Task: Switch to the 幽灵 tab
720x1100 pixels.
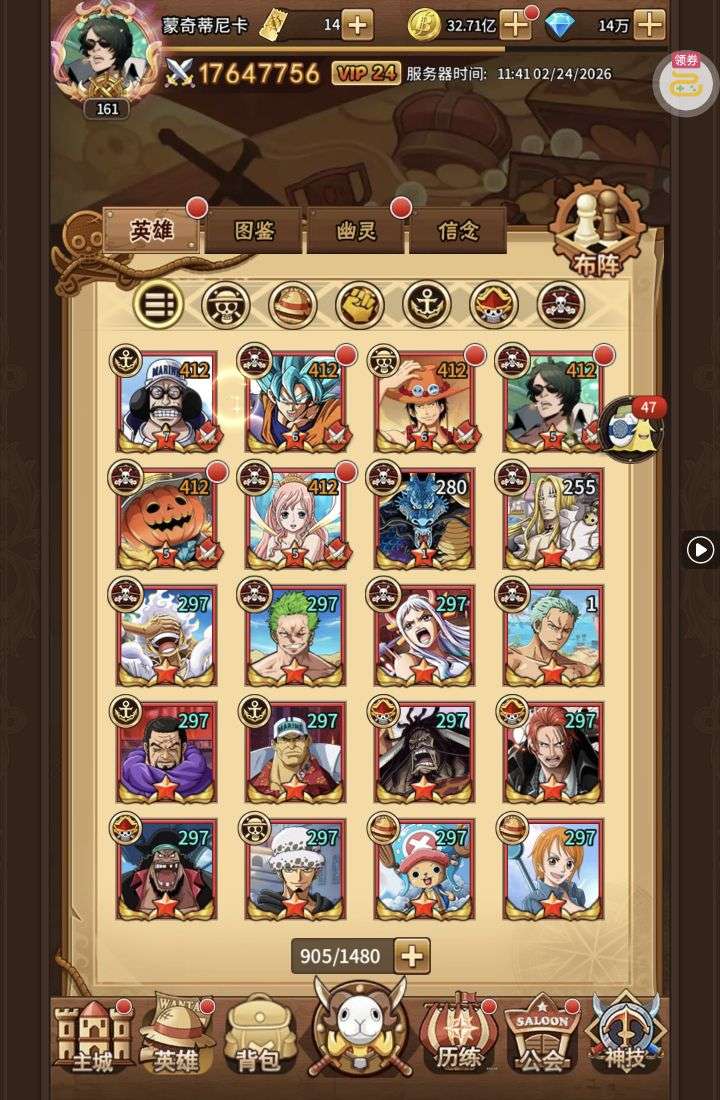Action: tap(355, 231)
